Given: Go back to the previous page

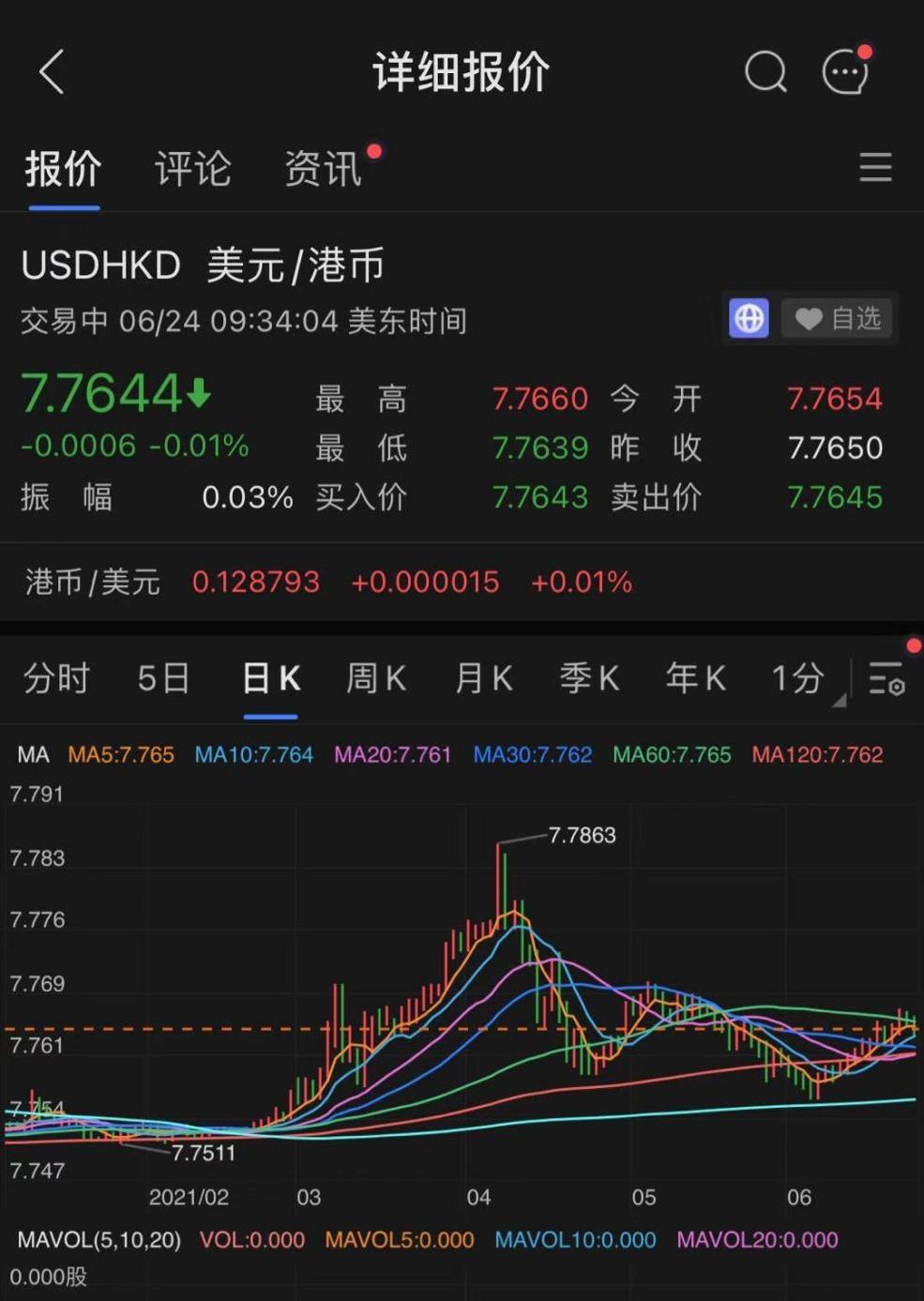Looking at the screenshot, I should (52, 72).
